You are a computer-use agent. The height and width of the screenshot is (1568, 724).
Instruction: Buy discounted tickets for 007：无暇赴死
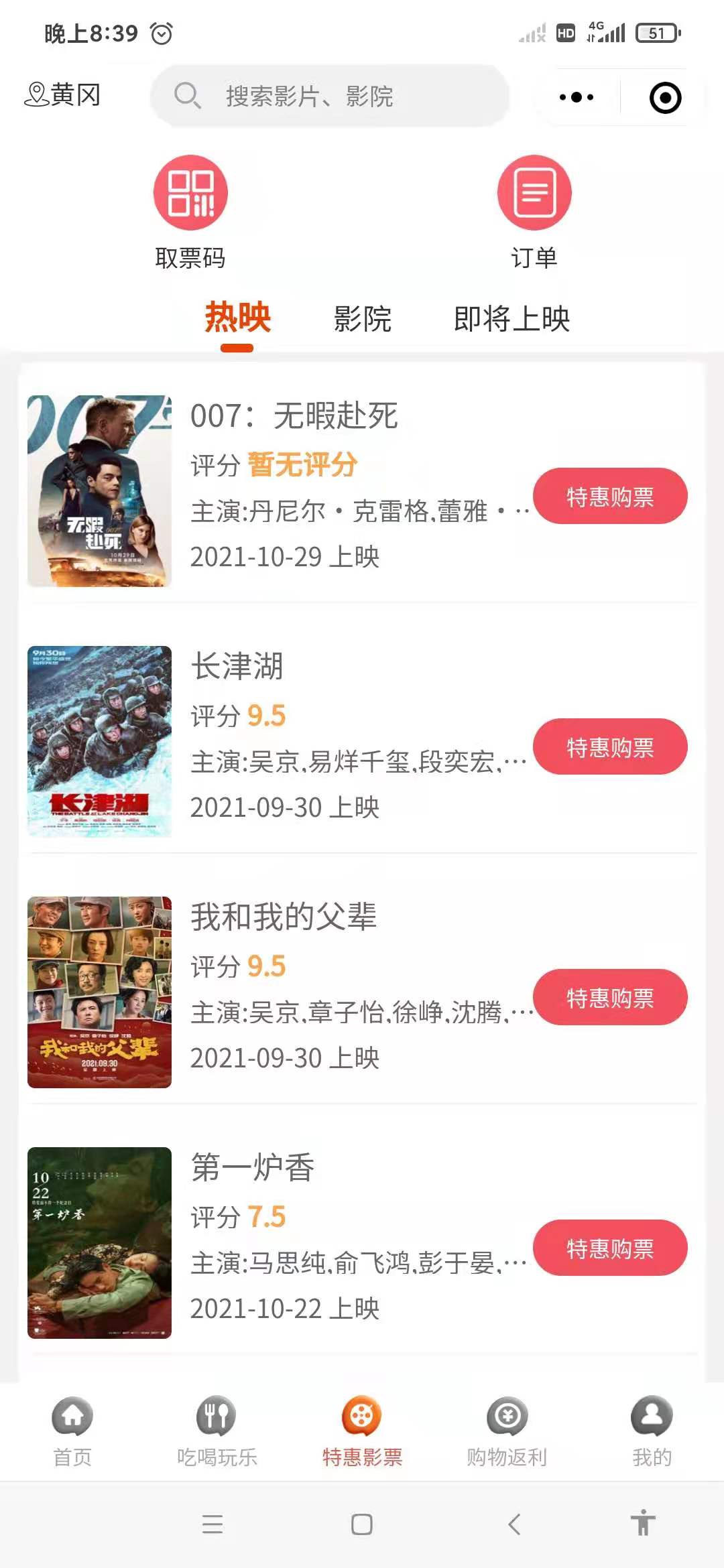coord(610,496)
